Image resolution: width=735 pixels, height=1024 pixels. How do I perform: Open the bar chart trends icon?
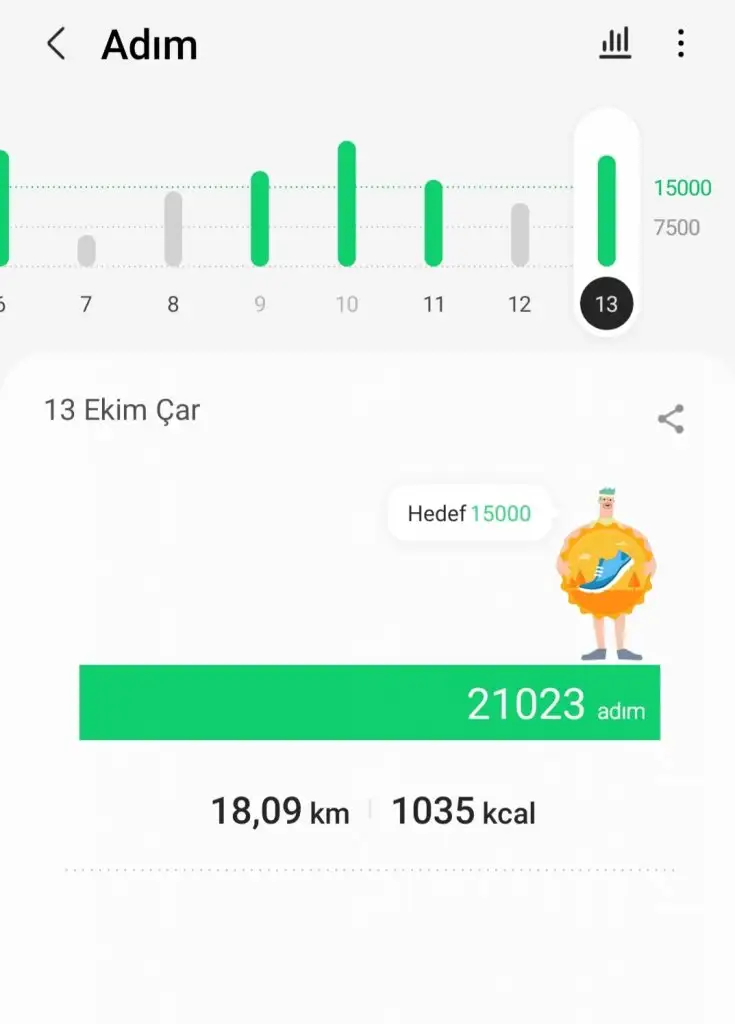(615, 44)
